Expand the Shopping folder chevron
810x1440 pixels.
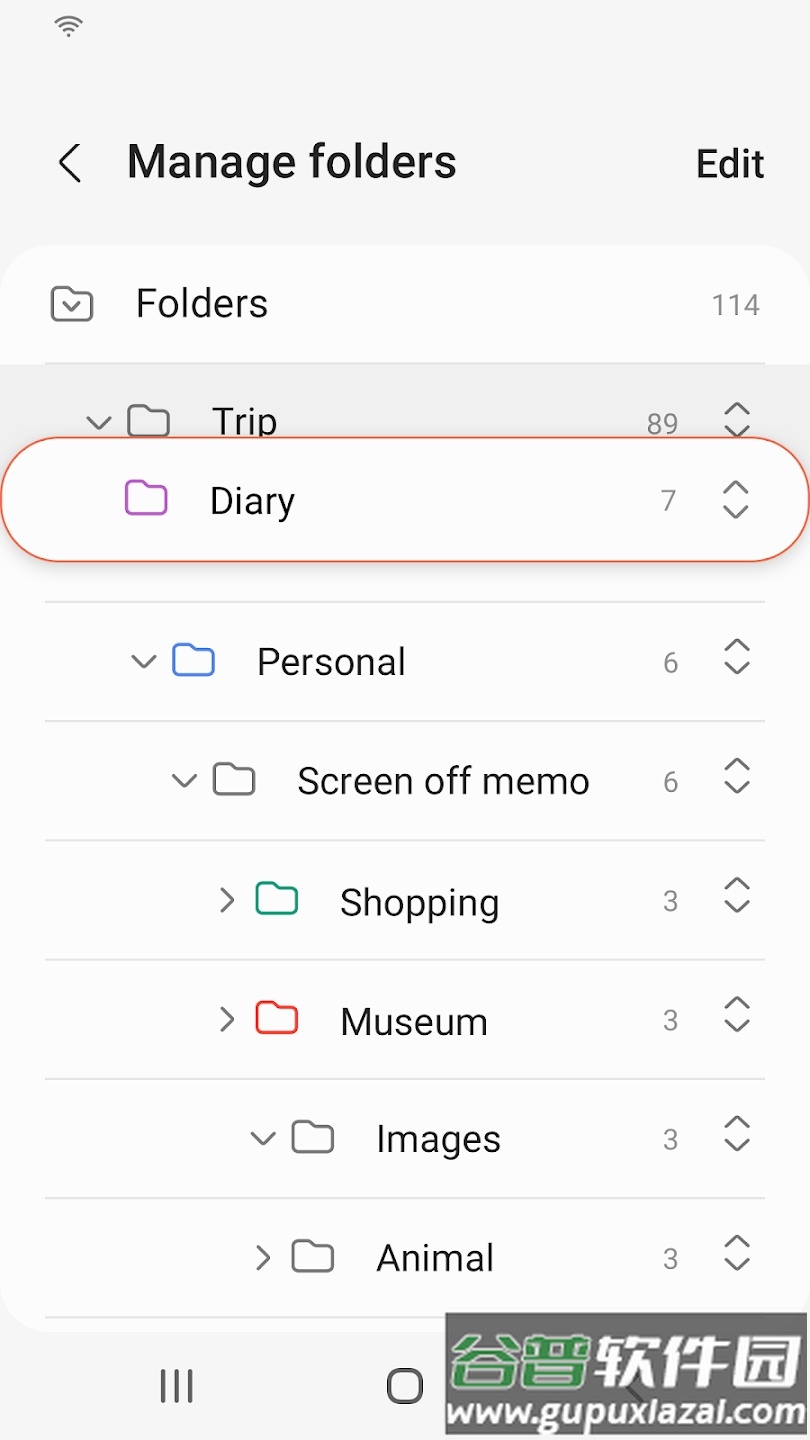coord(227,901)
